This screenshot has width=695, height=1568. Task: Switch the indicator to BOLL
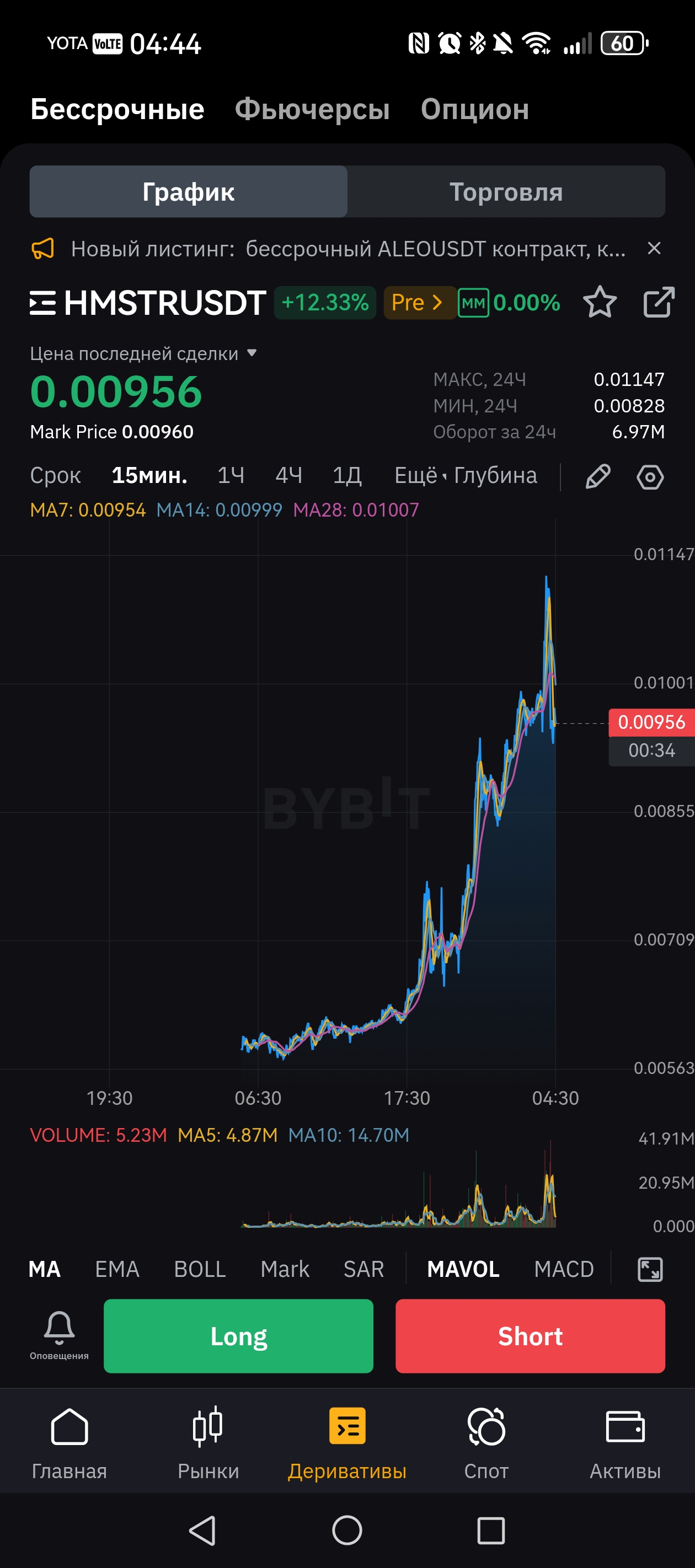200,1269
